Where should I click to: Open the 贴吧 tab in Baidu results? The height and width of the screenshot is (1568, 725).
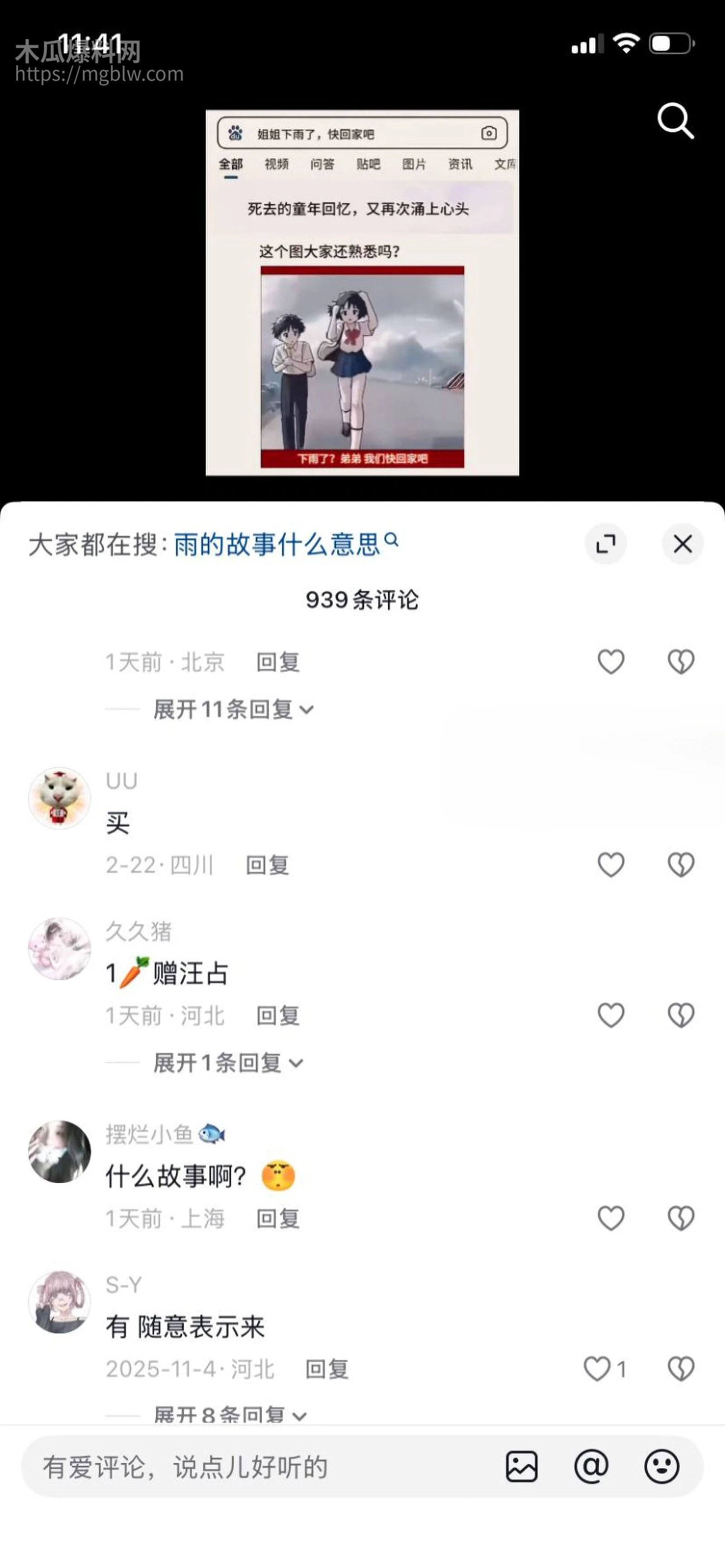point(369,164)
